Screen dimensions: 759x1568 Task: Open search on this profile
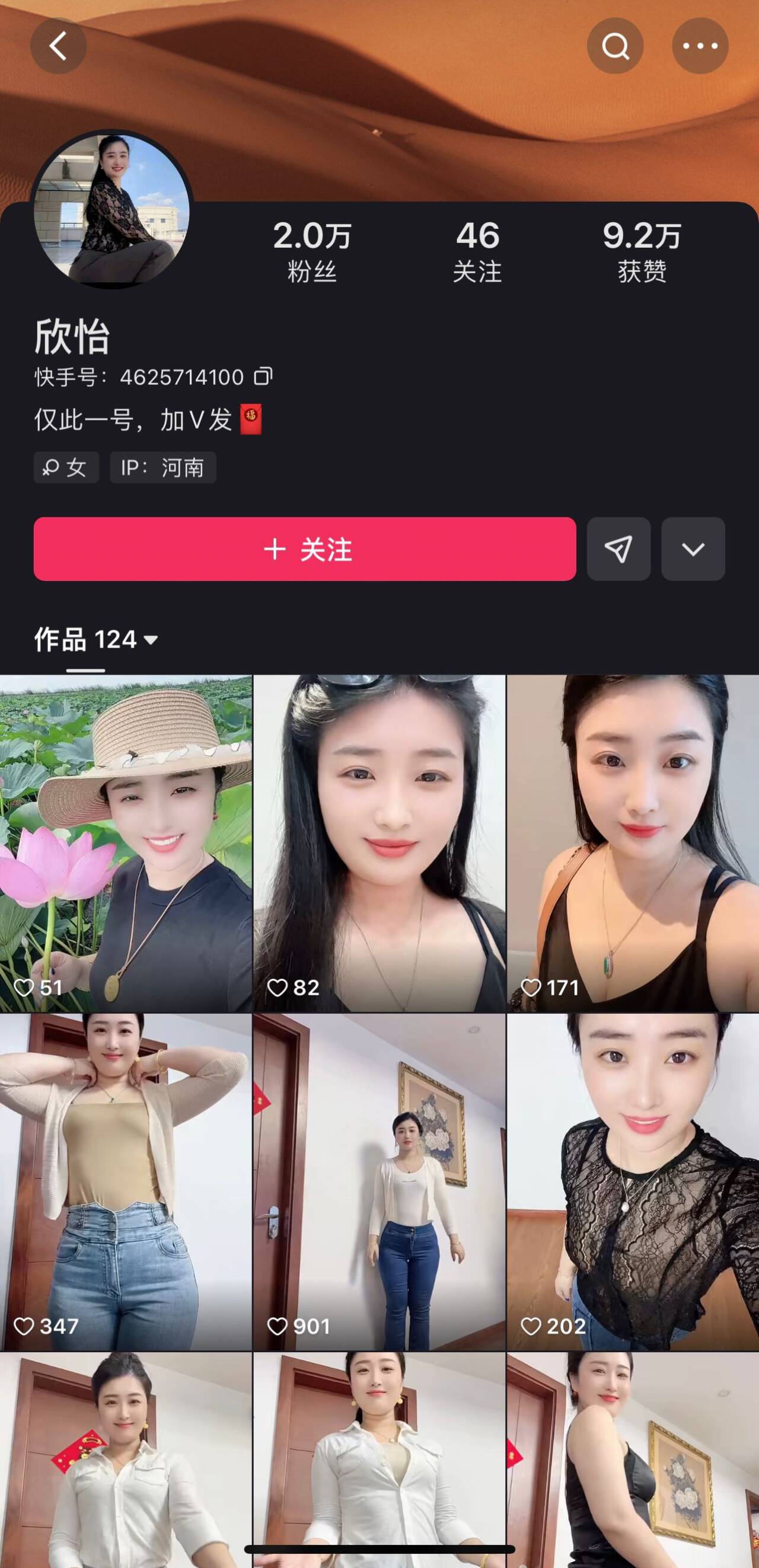pos(615,46)
